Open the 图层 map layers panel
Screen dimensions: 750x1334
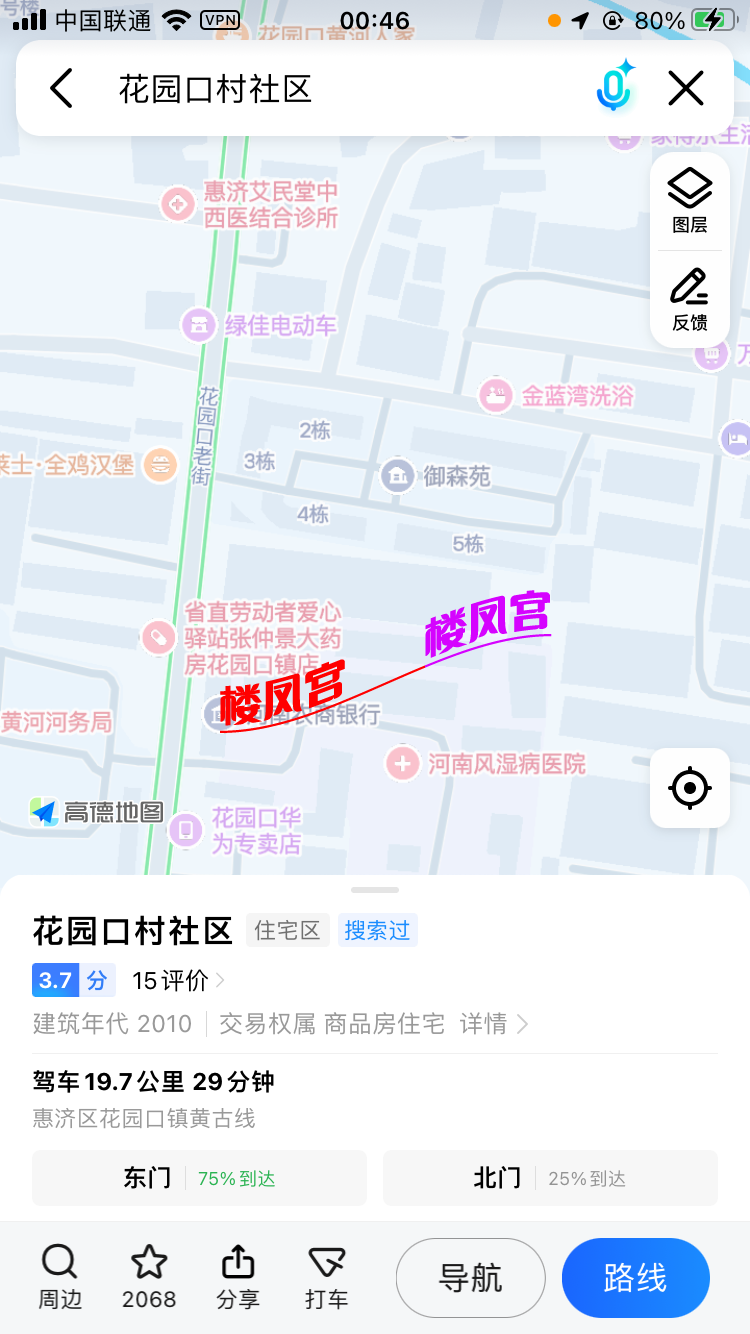(690, 200)
